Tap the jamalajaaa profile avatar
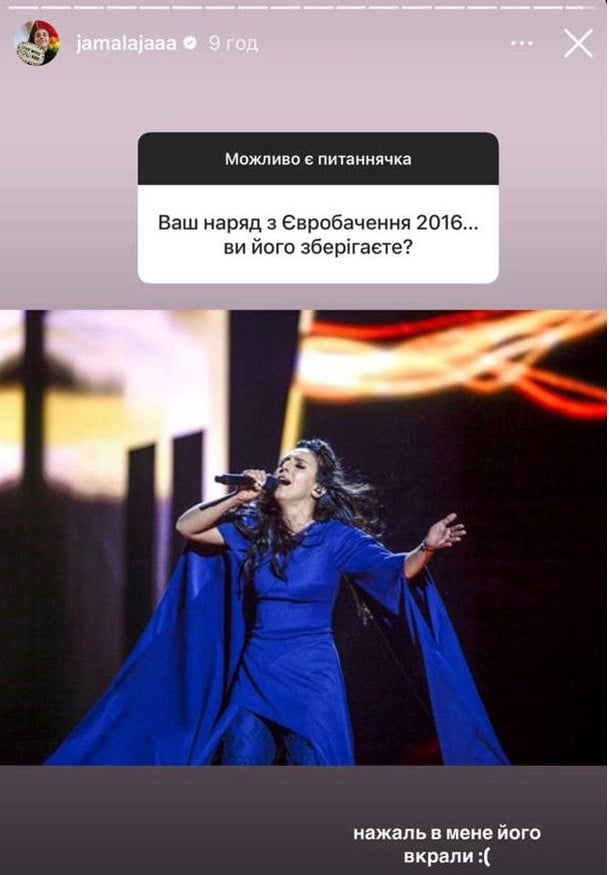The image size is (609, 875). (36, 43)
